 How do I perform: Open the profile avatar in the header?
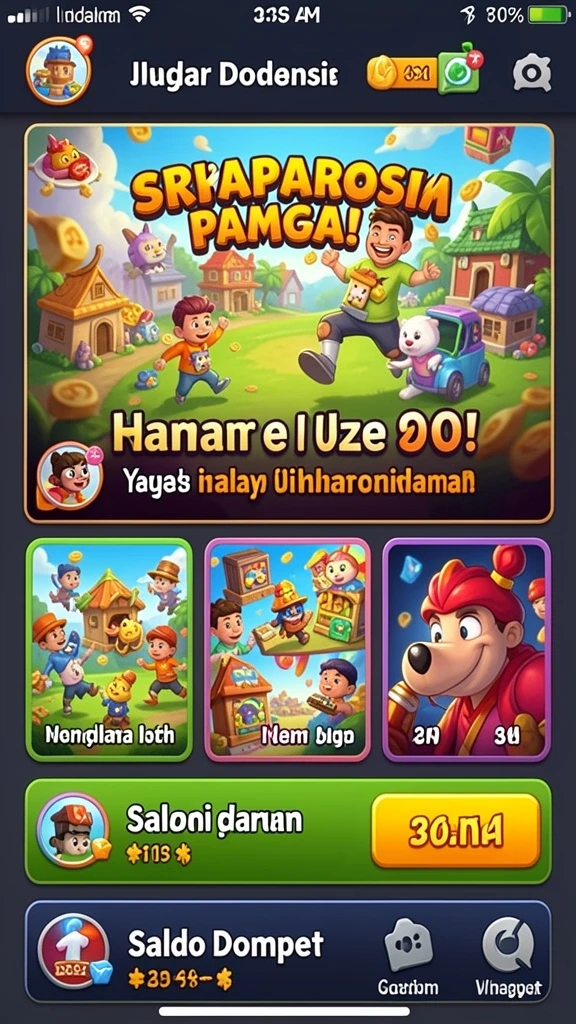[x=59, y=71]
